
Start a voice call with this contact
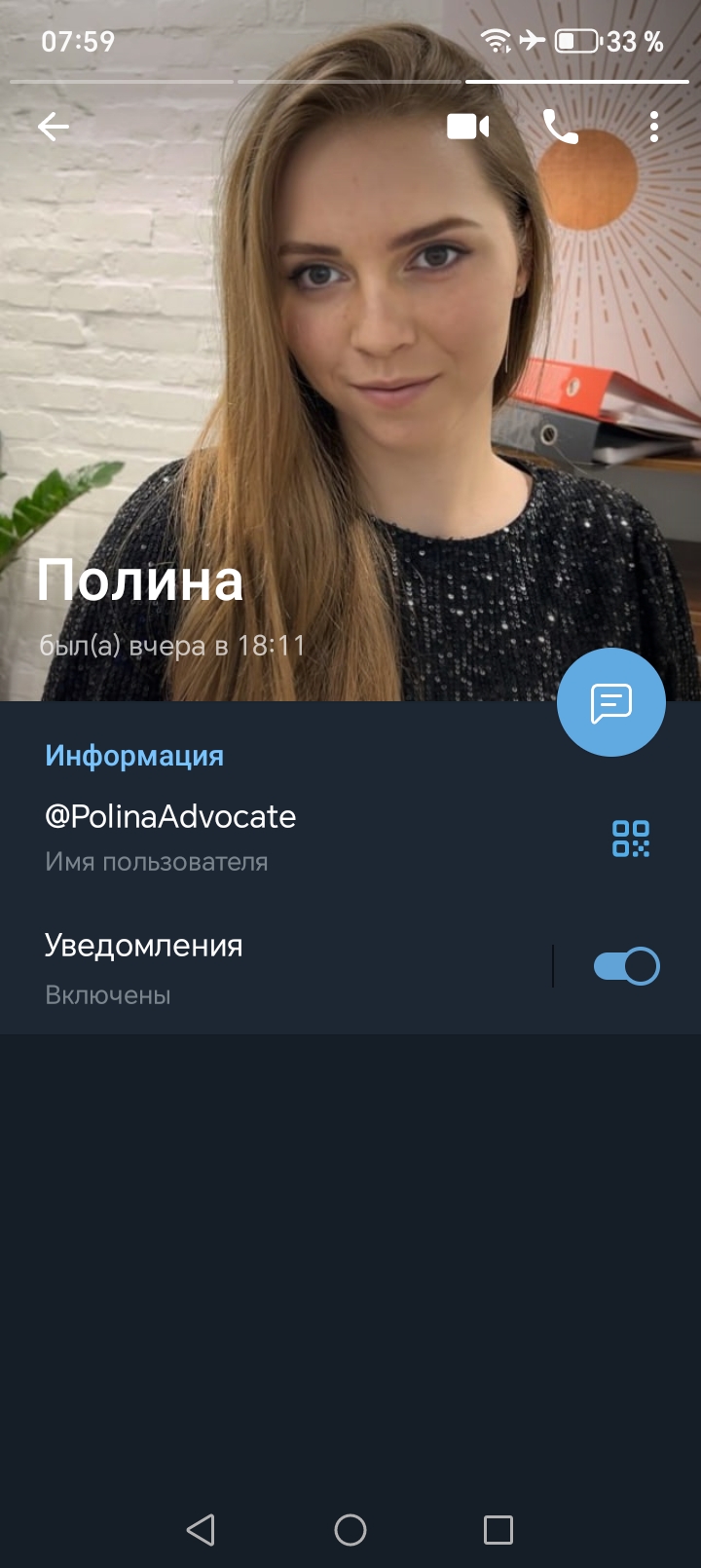560,127
